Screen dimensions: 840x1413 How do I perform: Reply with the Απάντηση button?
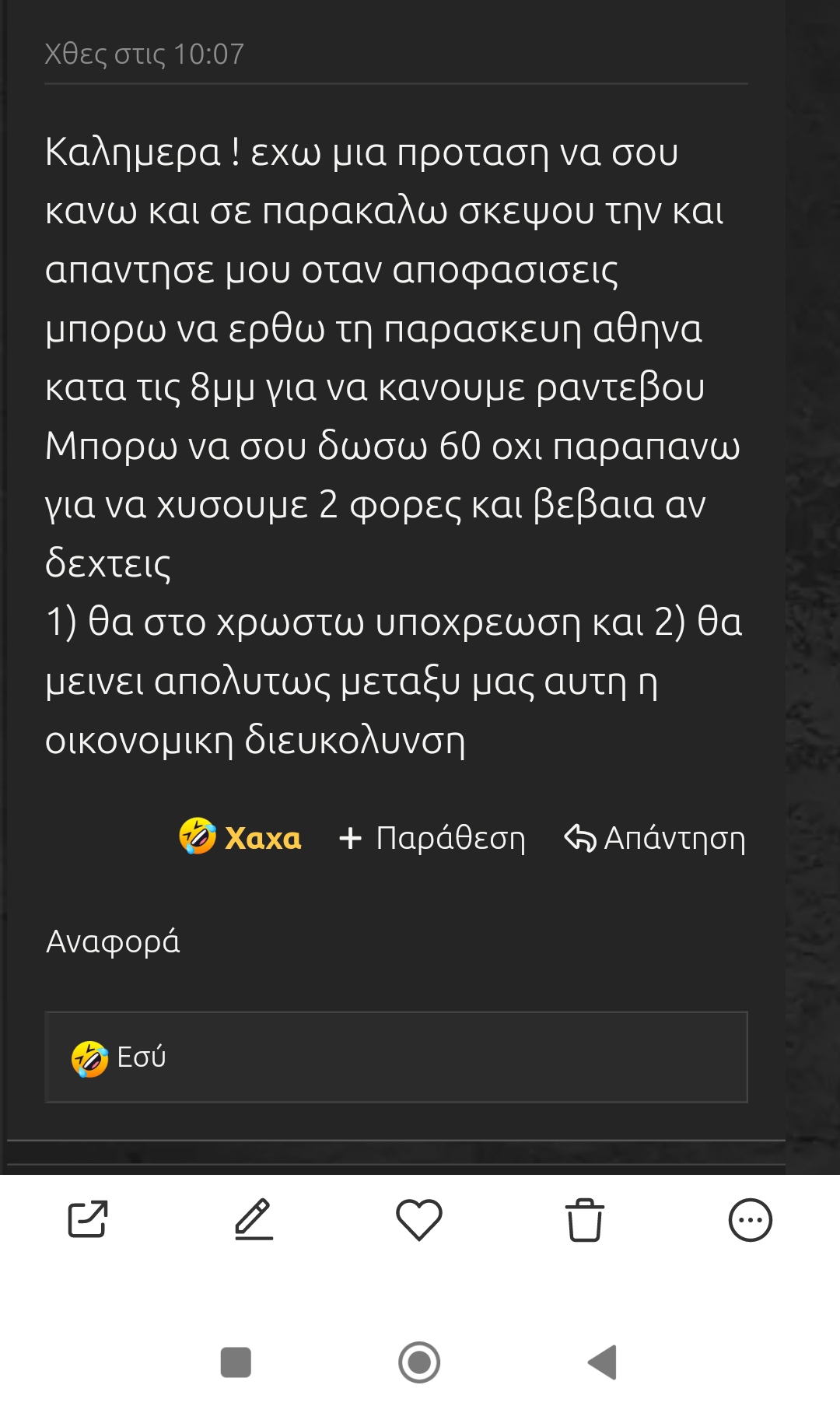click(x=655, y=838)
